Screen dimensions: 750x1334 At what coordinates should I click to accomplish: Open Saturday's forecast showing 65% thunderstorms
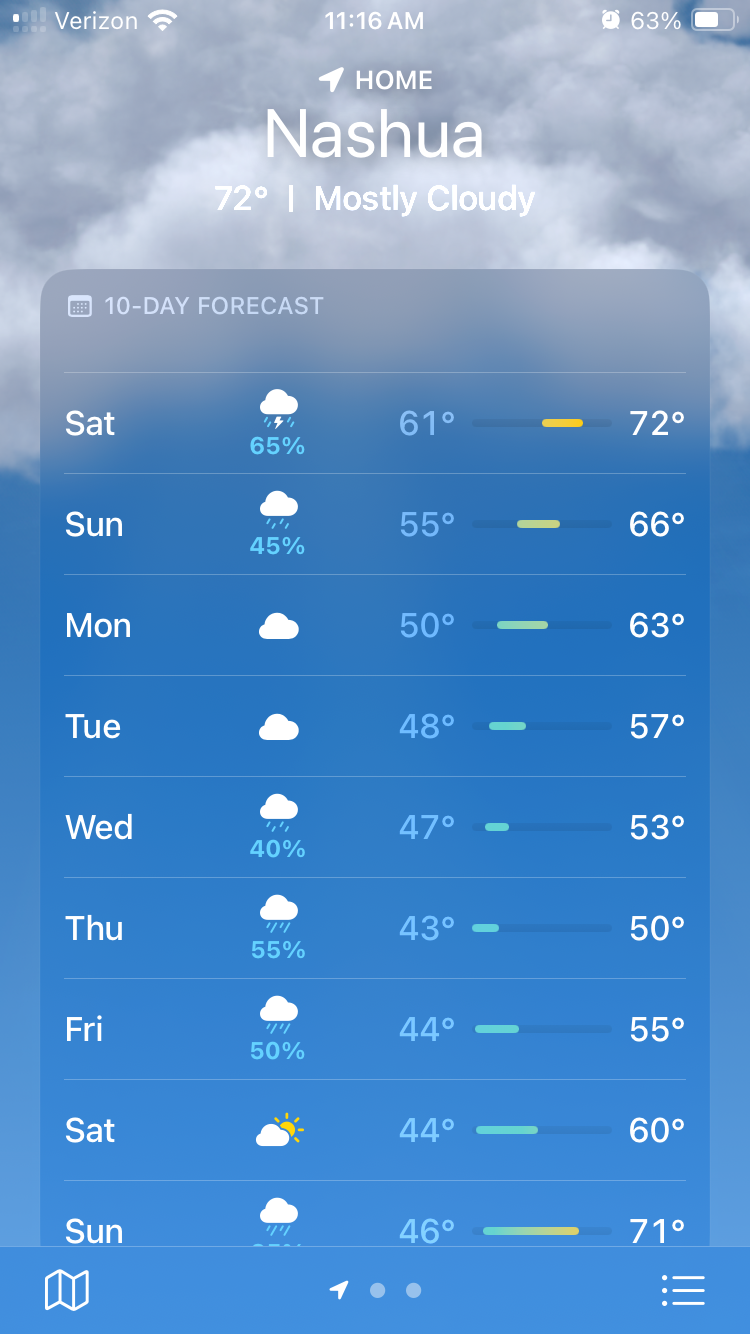(x=375, y=423)
